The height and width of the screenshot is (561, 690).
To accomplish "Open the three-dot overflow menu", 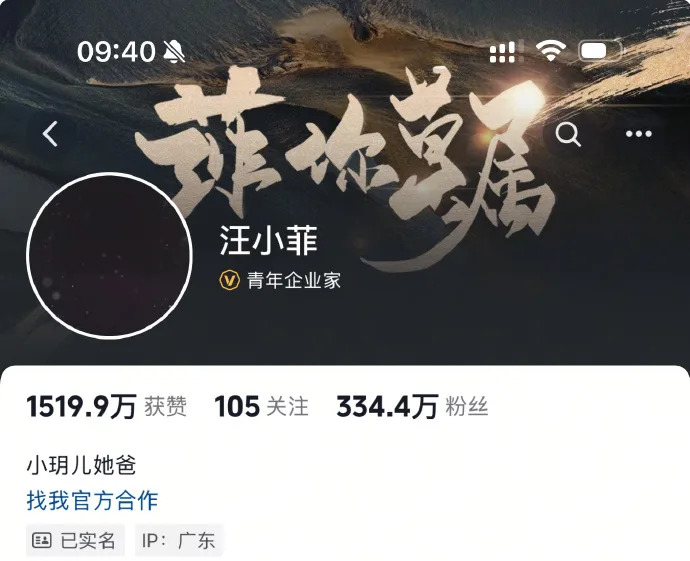I will coord(638,134).
